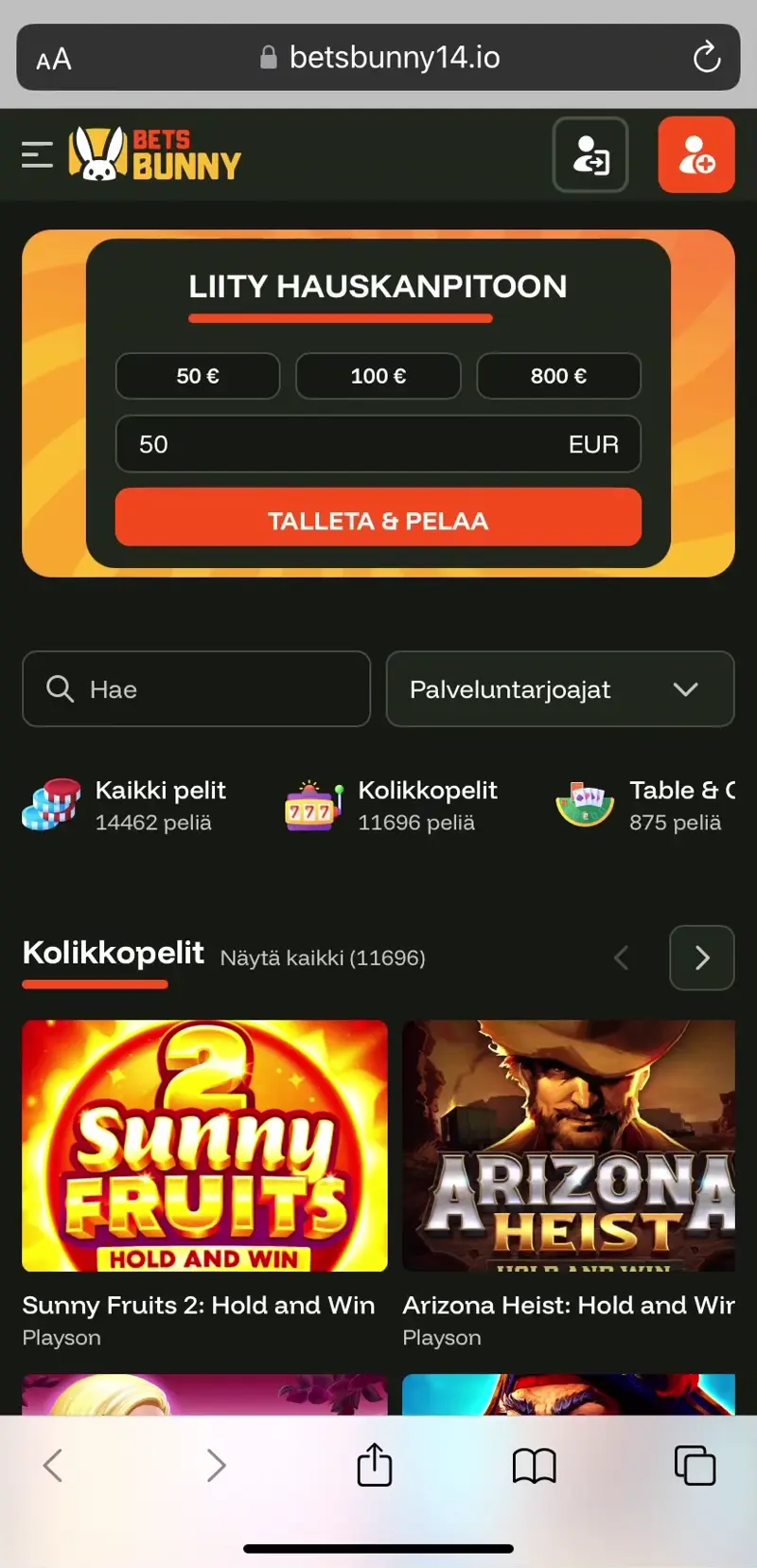Show next Kolikkopelit games with right arrow
This screenshot has height=1568, width=757.
pos(701,958)
